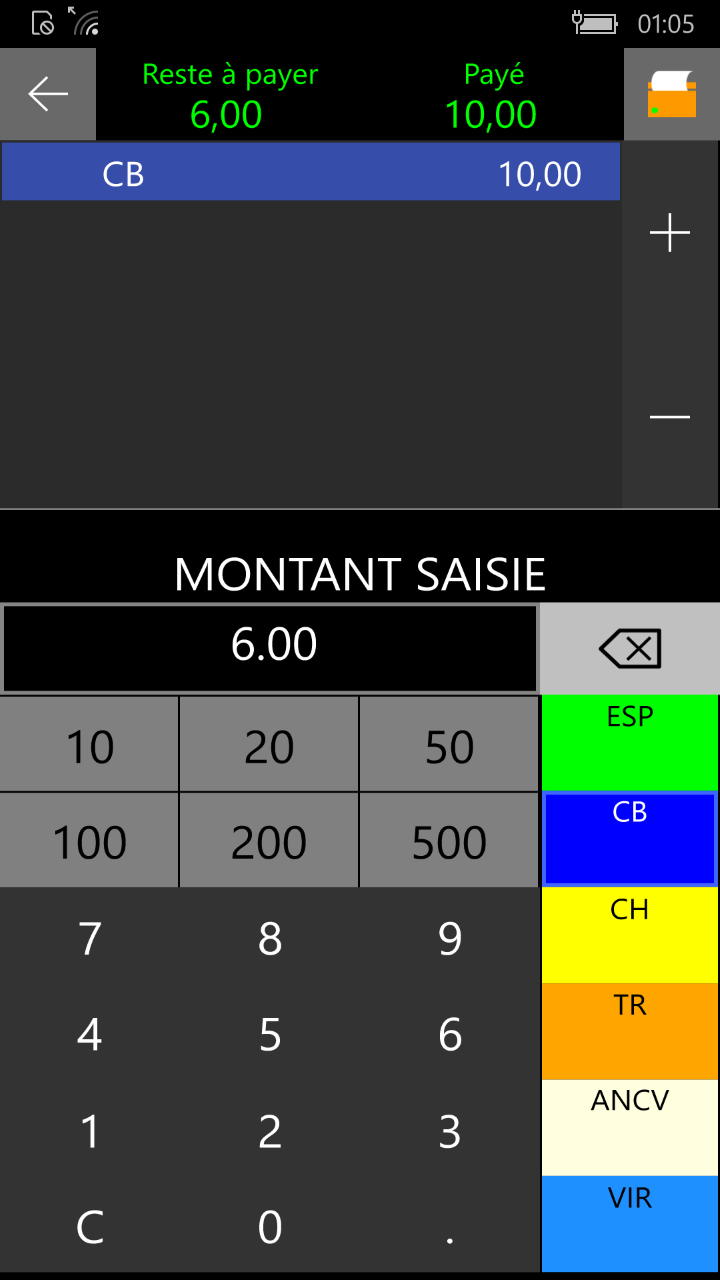Tap the plus button beside payment list

(x=670, y=233)
